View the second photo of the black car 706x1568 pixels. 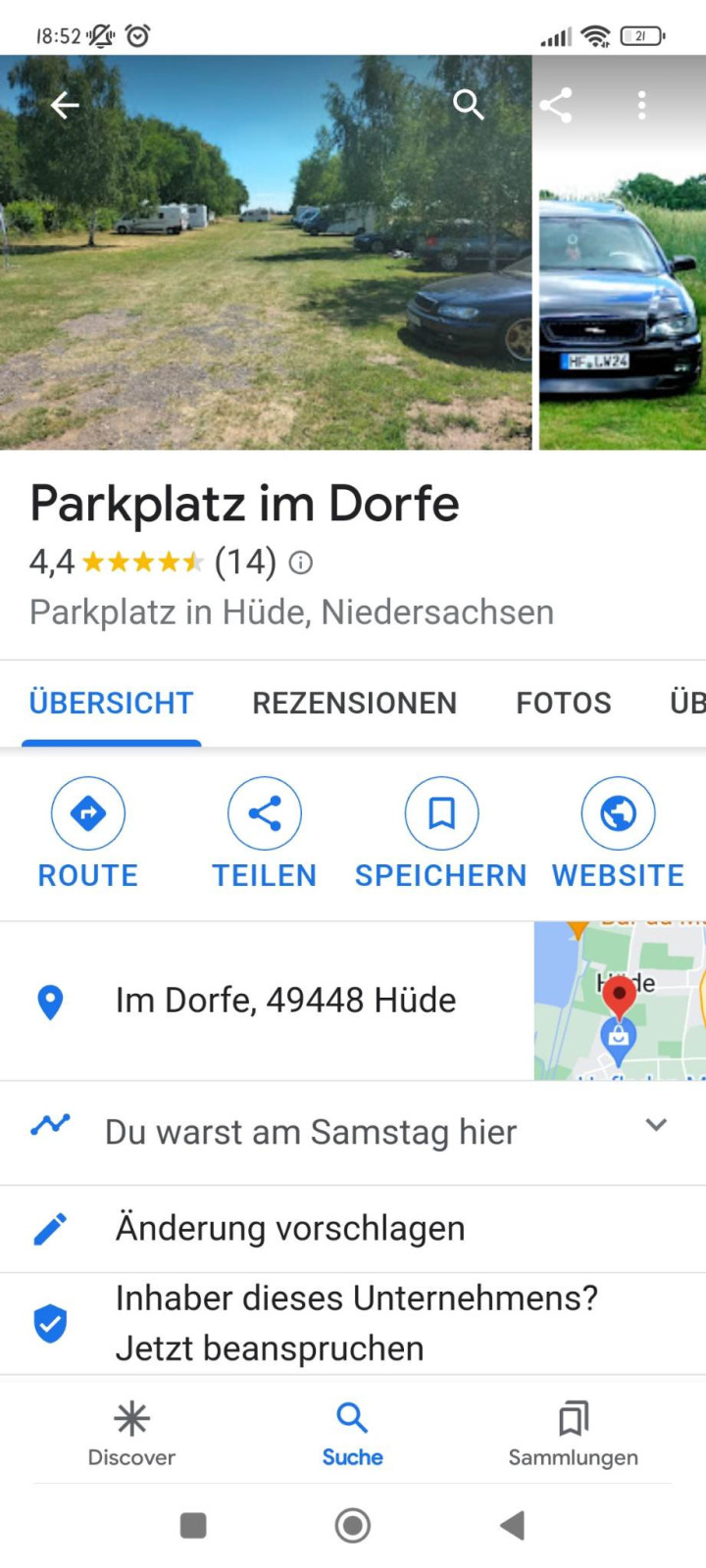tap(622, 294)
